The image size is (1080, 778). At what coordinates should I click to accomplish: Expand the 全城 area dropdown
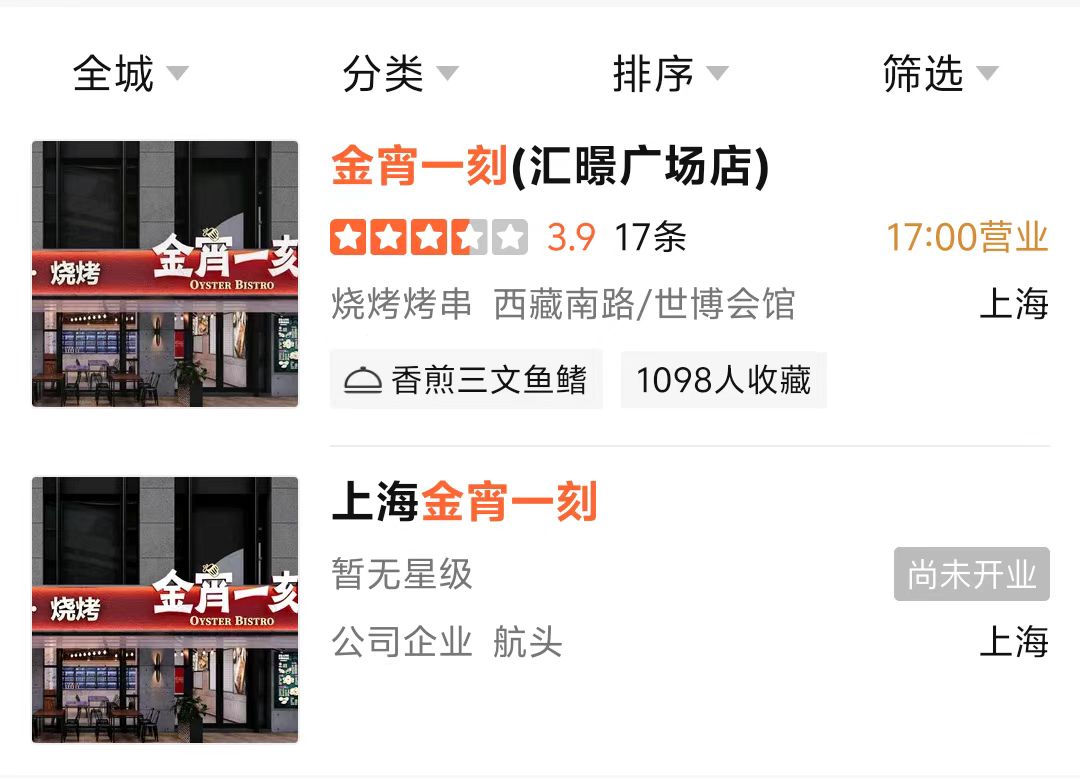point(130,74)
